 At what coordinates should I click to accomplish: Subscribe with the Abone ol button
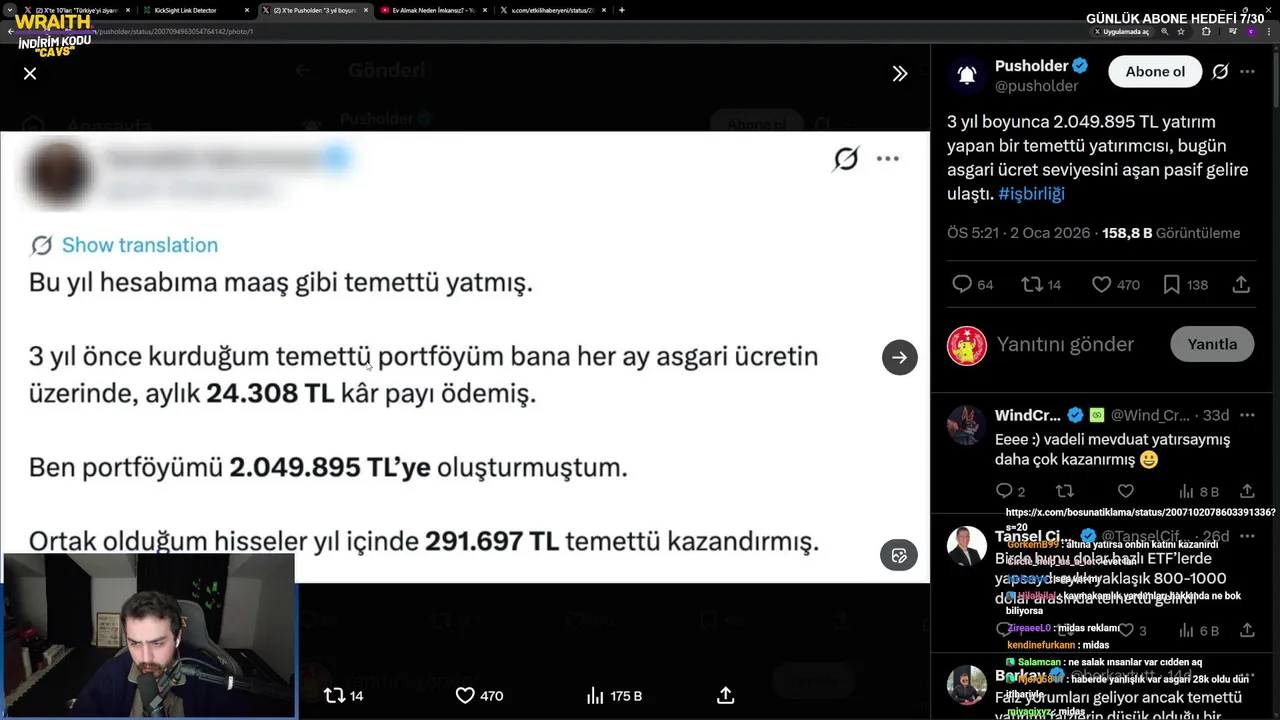[x=1155, y=72]
